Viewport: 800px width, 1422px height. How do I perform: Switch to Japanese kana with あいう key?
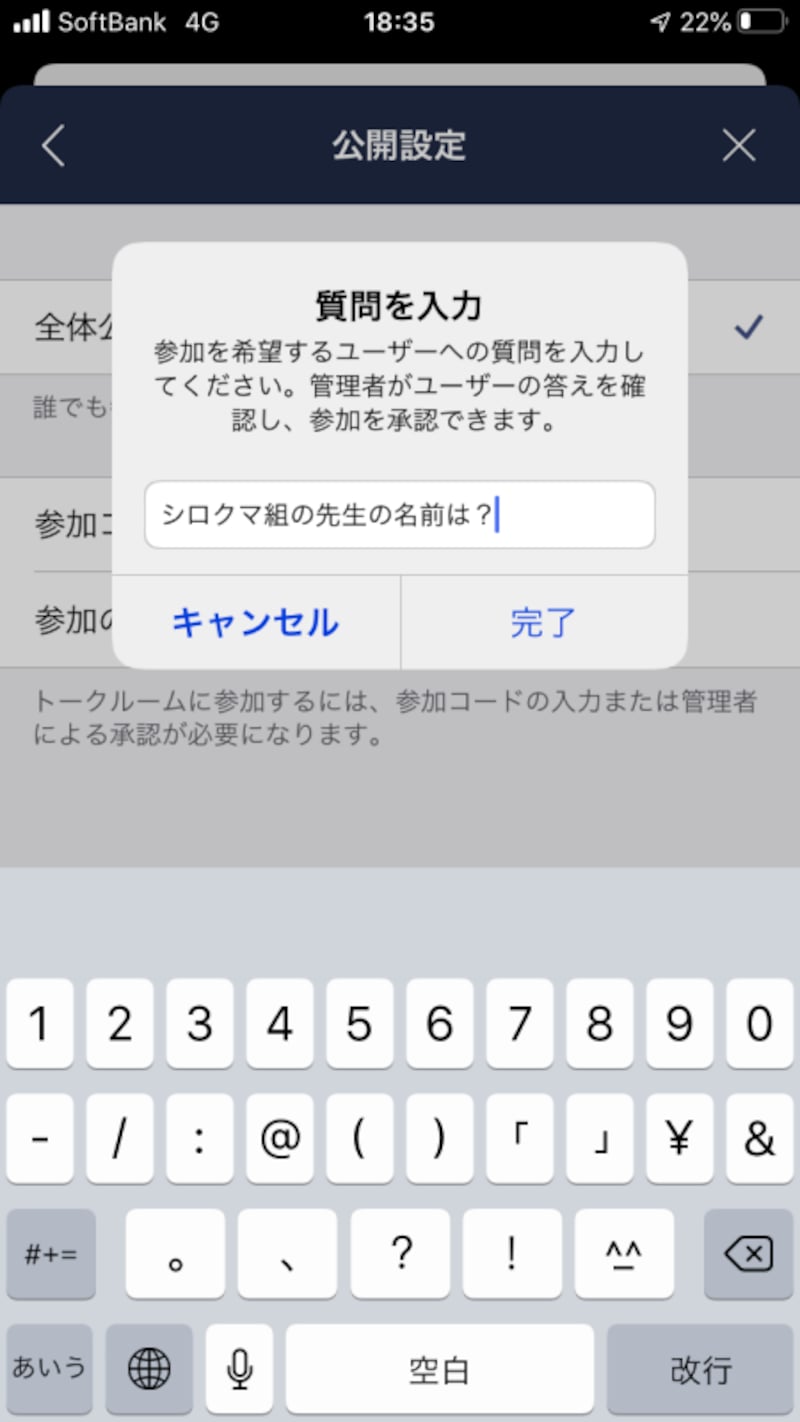coord(49,1368)
